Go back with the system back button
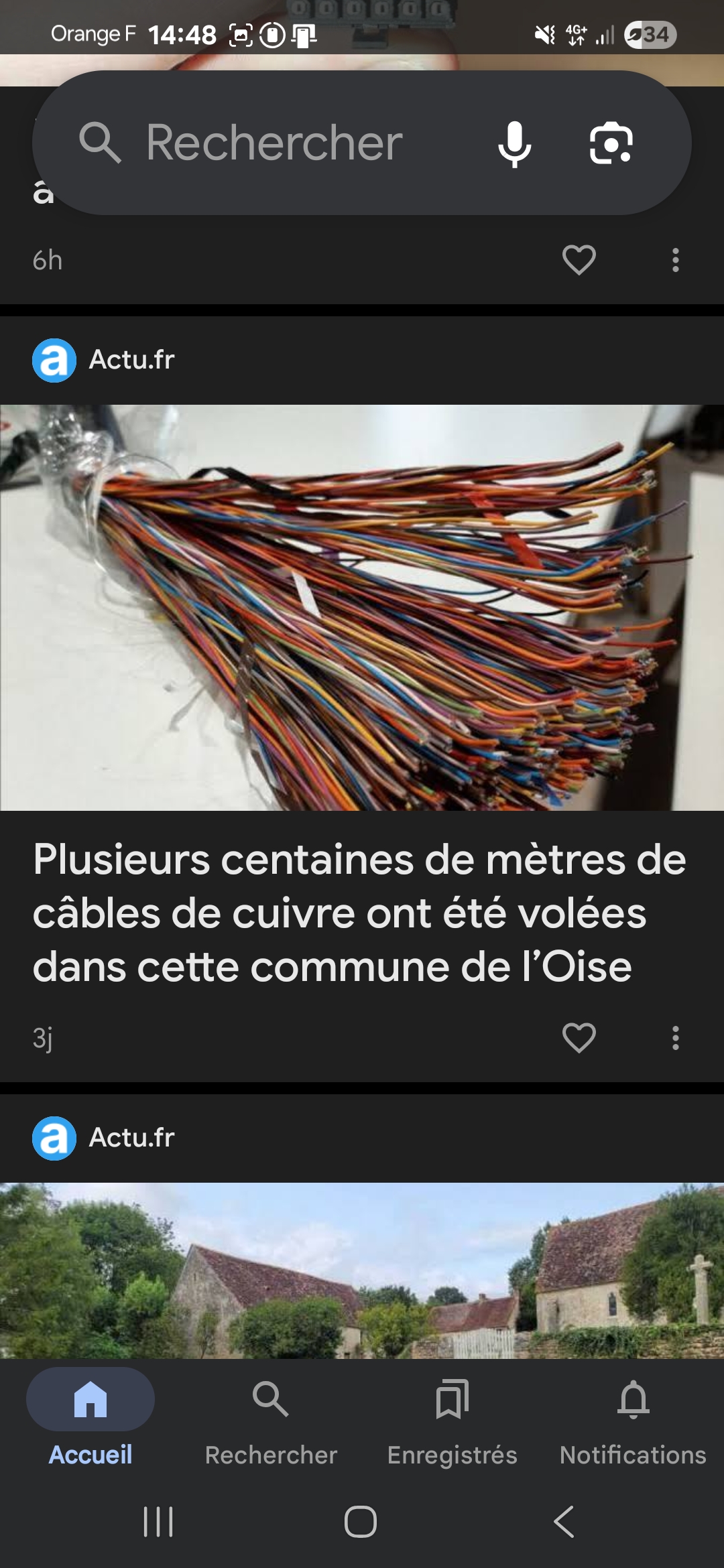The image size is (724, 1568). (564, 1521)
